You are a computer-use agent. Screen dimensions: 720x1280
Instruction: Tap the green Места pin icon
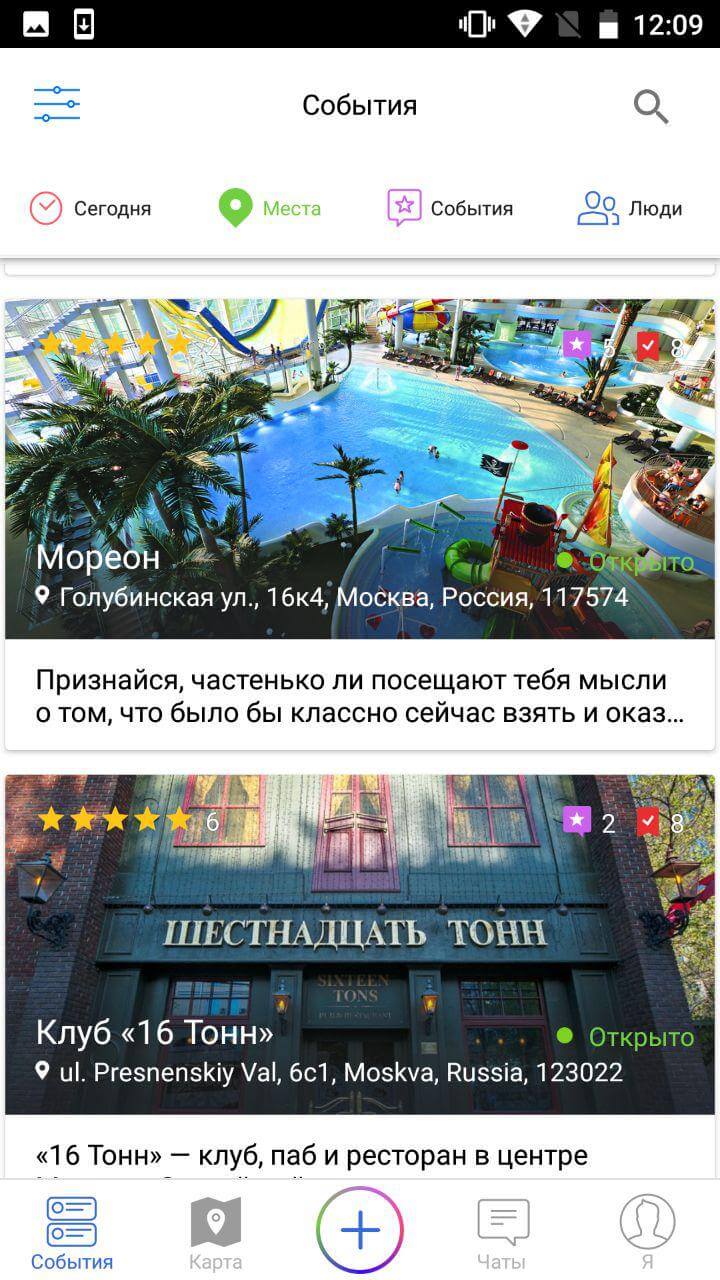(x=234, y=205)
